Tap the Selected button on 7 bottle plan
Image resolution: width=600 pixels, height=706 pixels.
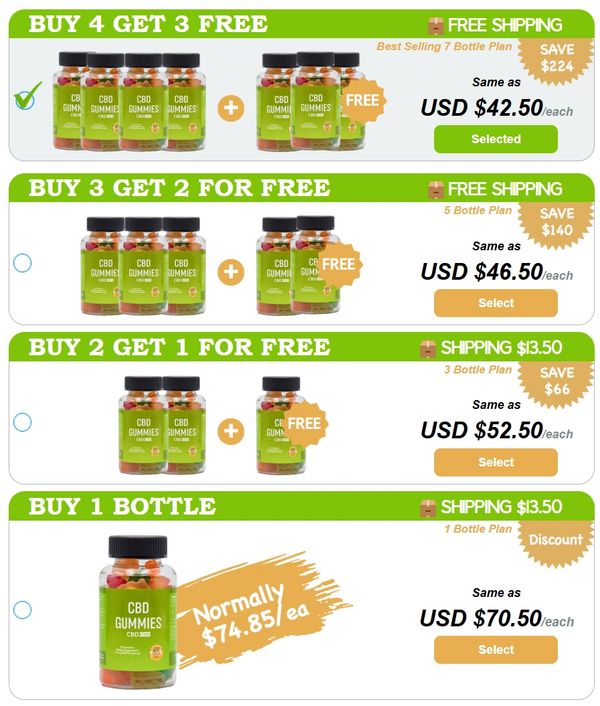pyautogui.click(x=495, y=139)
